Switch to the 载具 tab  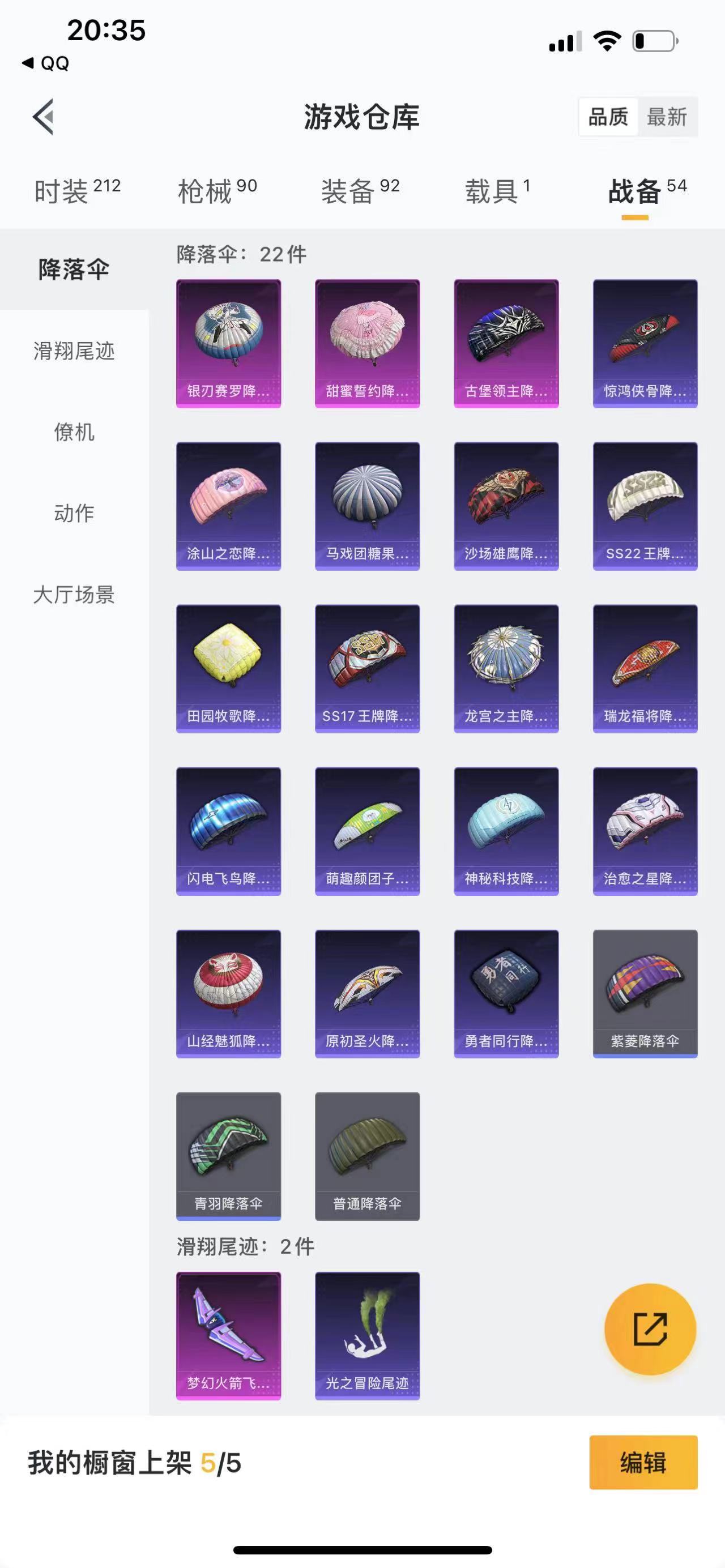pyautogui.click(x=497, y=191)
